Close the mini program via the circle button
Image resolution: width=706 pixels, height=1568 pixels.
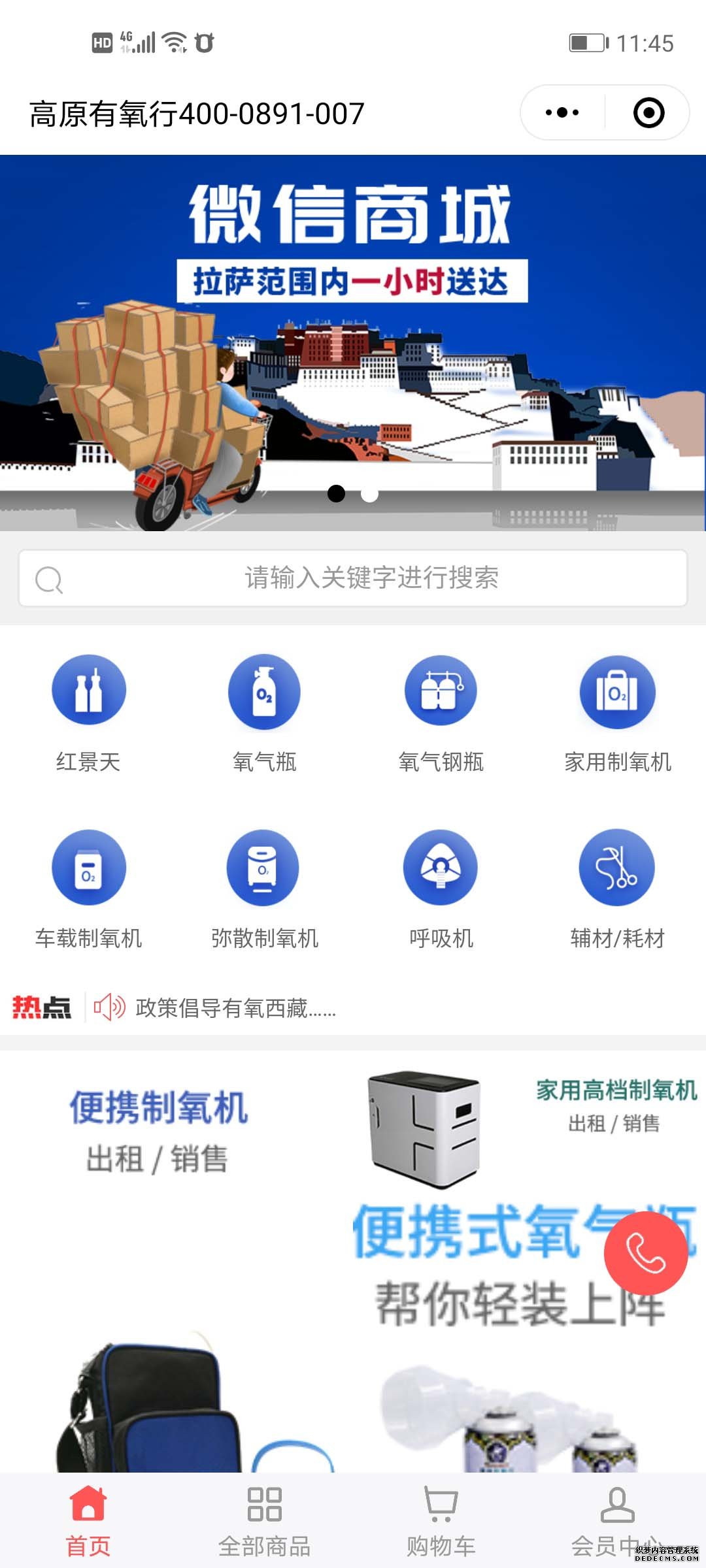[648, 112]
